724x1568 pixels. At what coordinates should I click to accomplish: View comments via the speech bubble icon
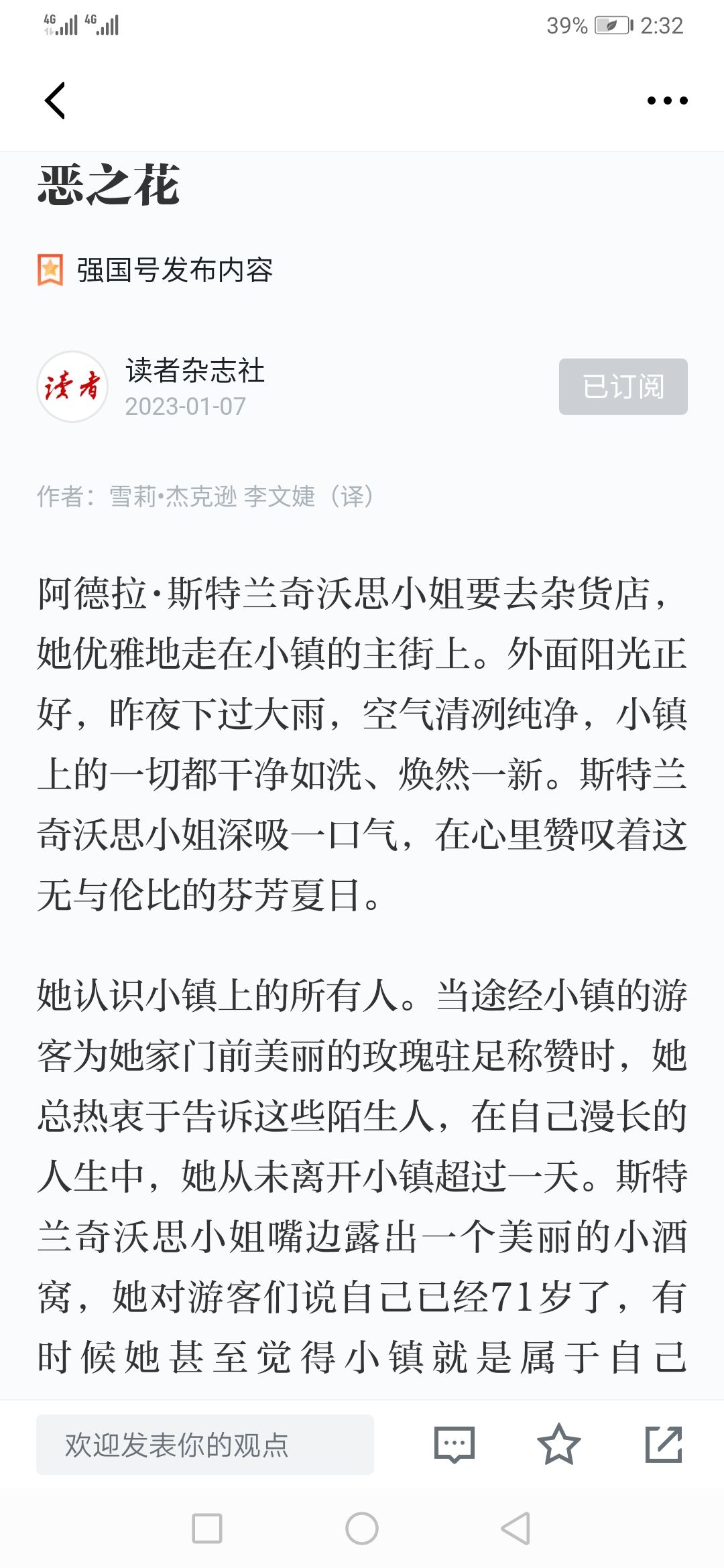pos(455,1445)
